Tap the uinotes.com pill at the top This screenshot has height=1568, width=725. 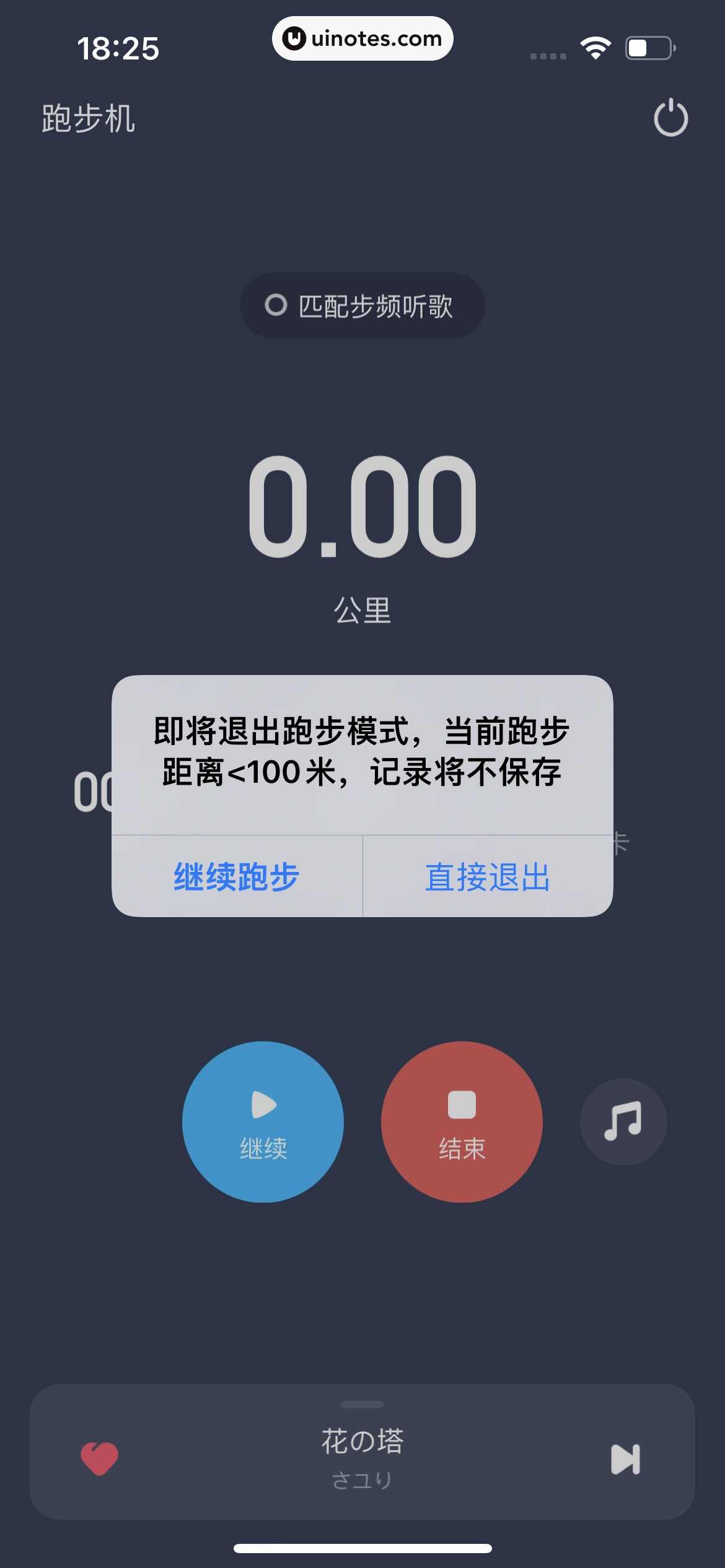[362, 38]
